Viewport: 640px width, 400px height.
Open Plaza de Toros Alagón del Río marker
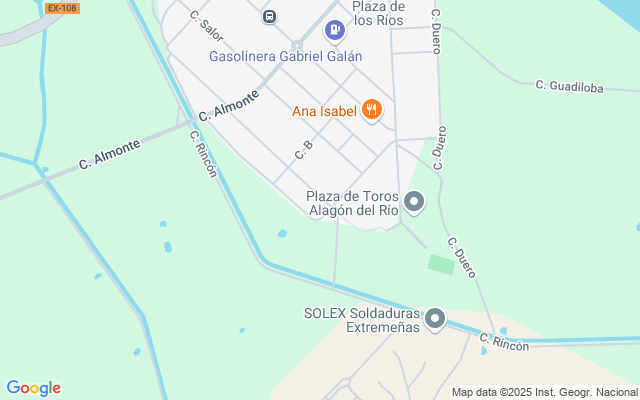tap(415, 201)
